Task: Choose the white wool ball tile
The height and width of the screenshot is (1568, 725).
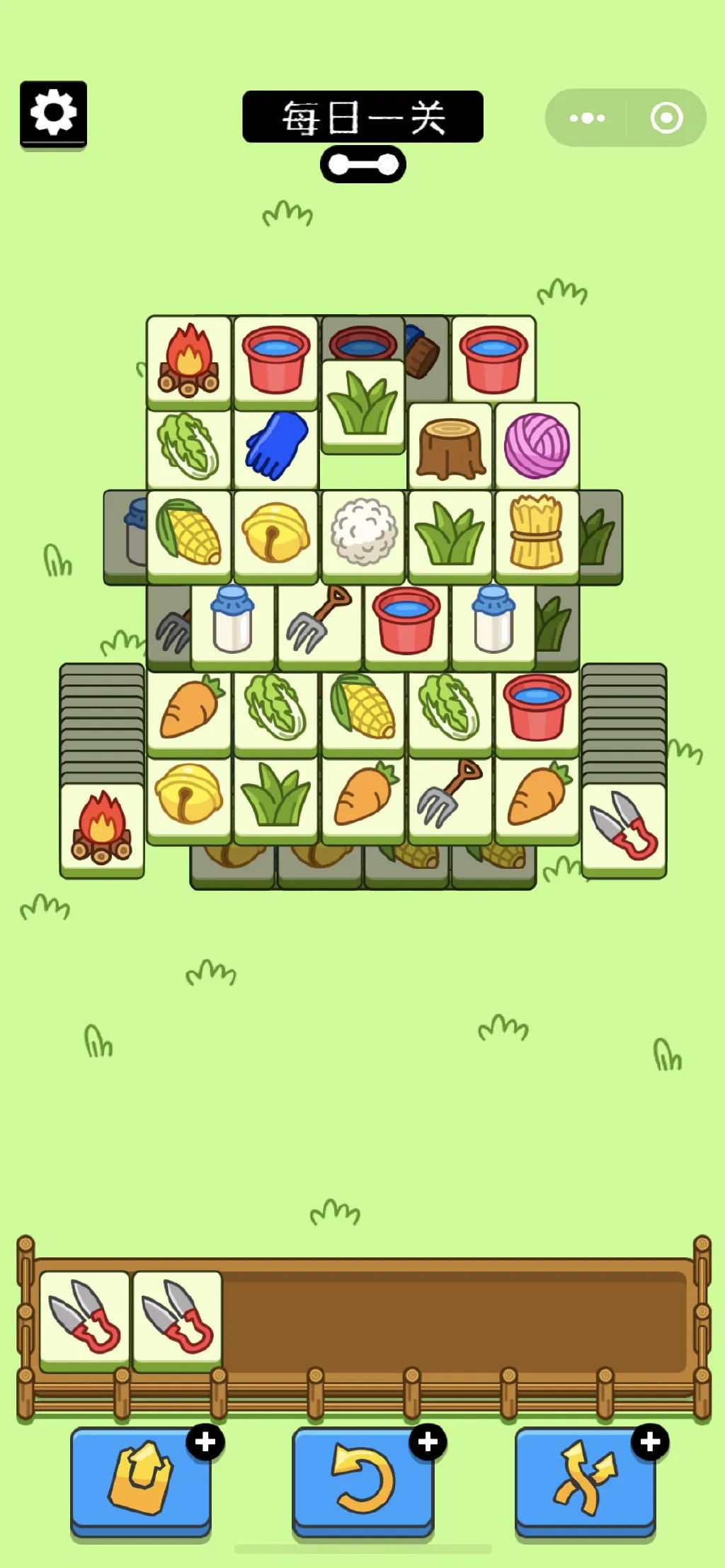Action: coord(363,533)
